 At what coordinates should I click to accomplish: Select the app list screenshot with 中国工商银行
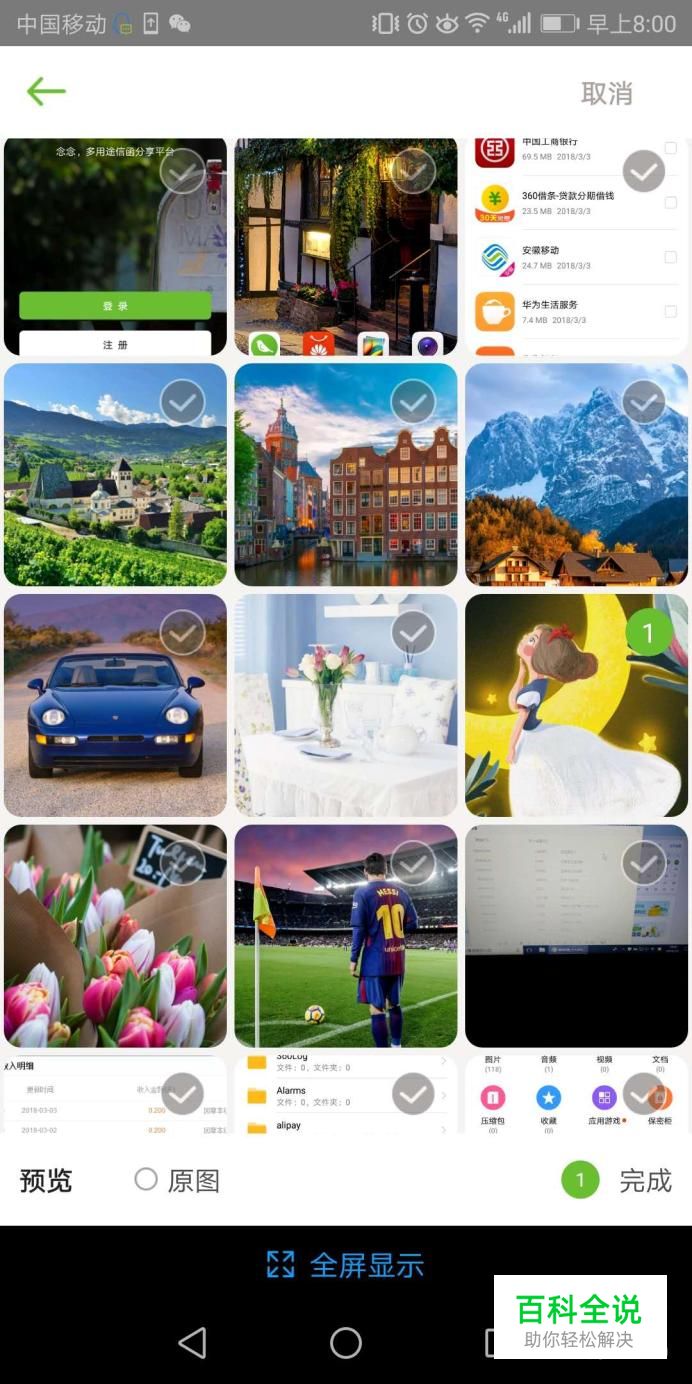644,172
